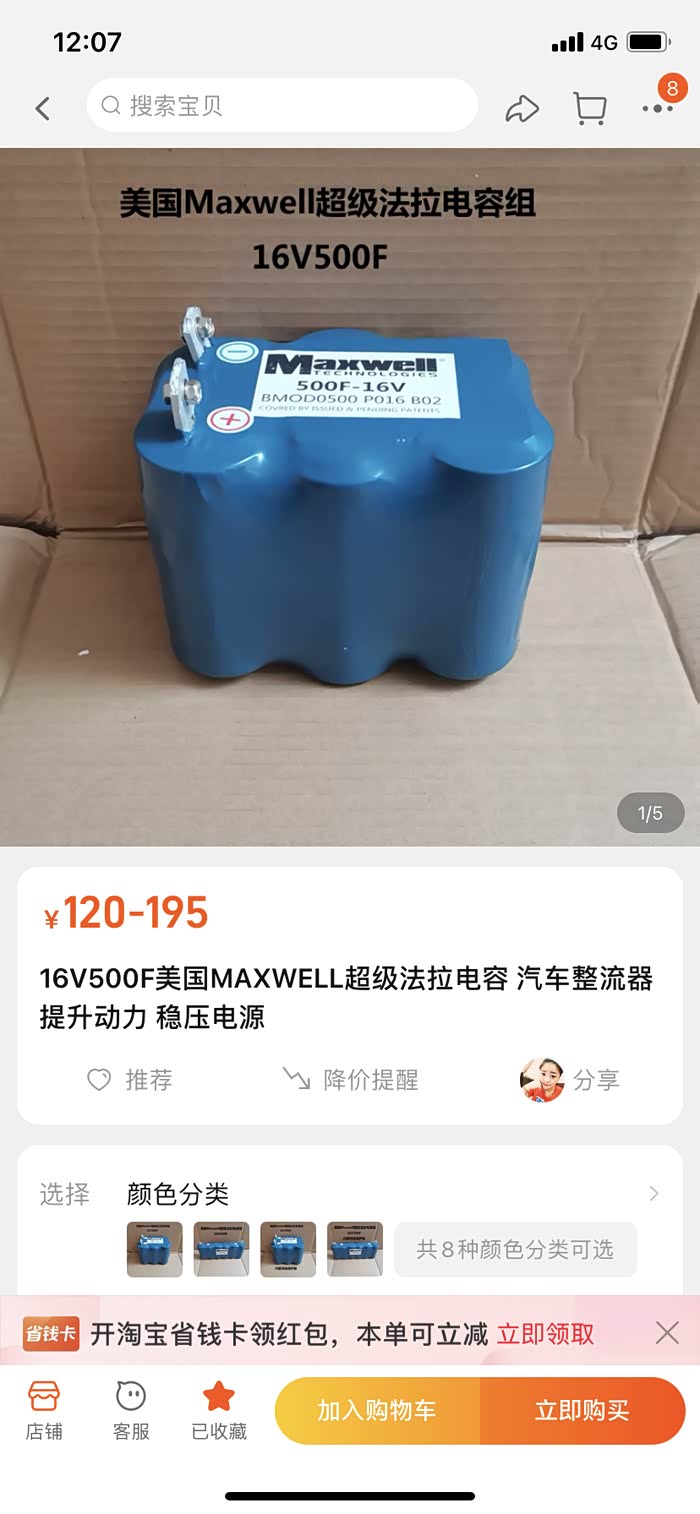Set a 降价提醒 price drop alert
Image resolution: width=700 pixels, height=1514 pixels.
[351, 1080]
